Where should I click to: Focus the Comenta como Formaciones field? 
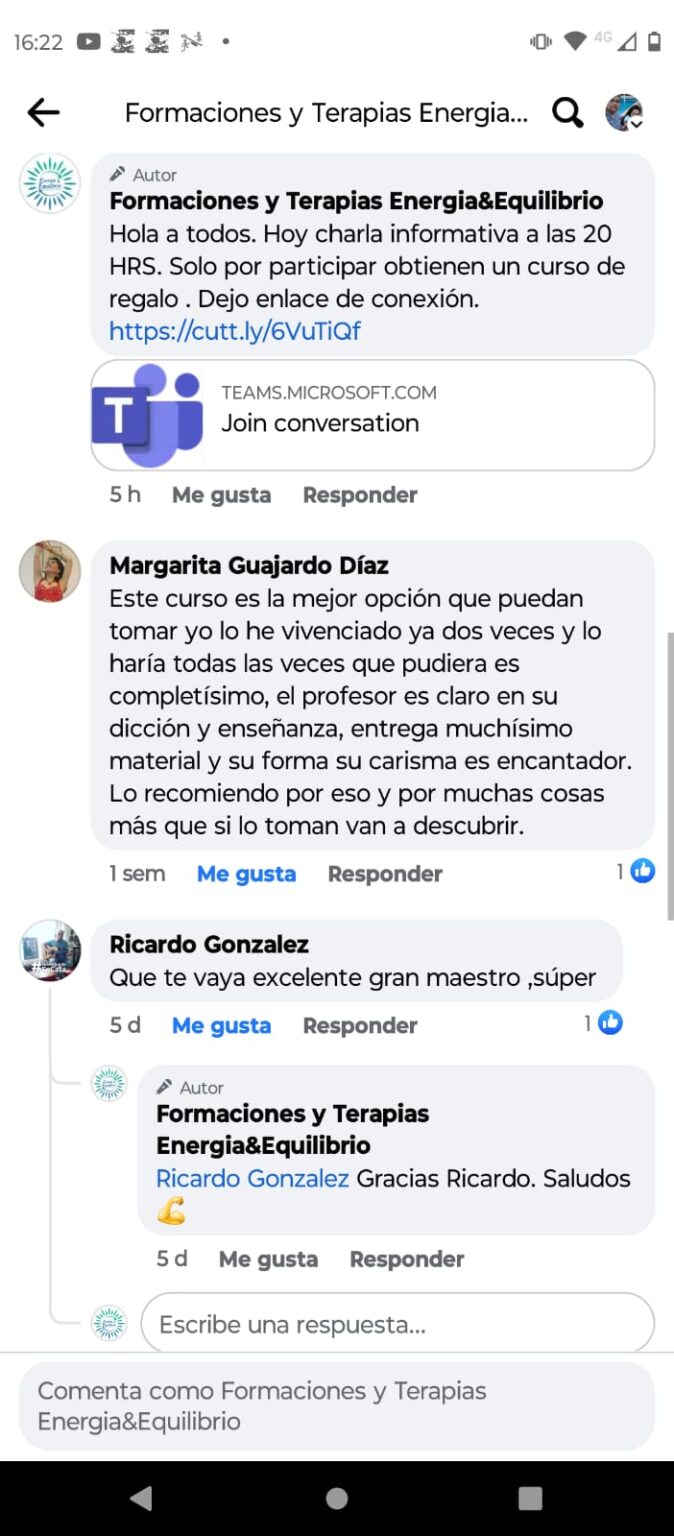(x=337, y=1406)
